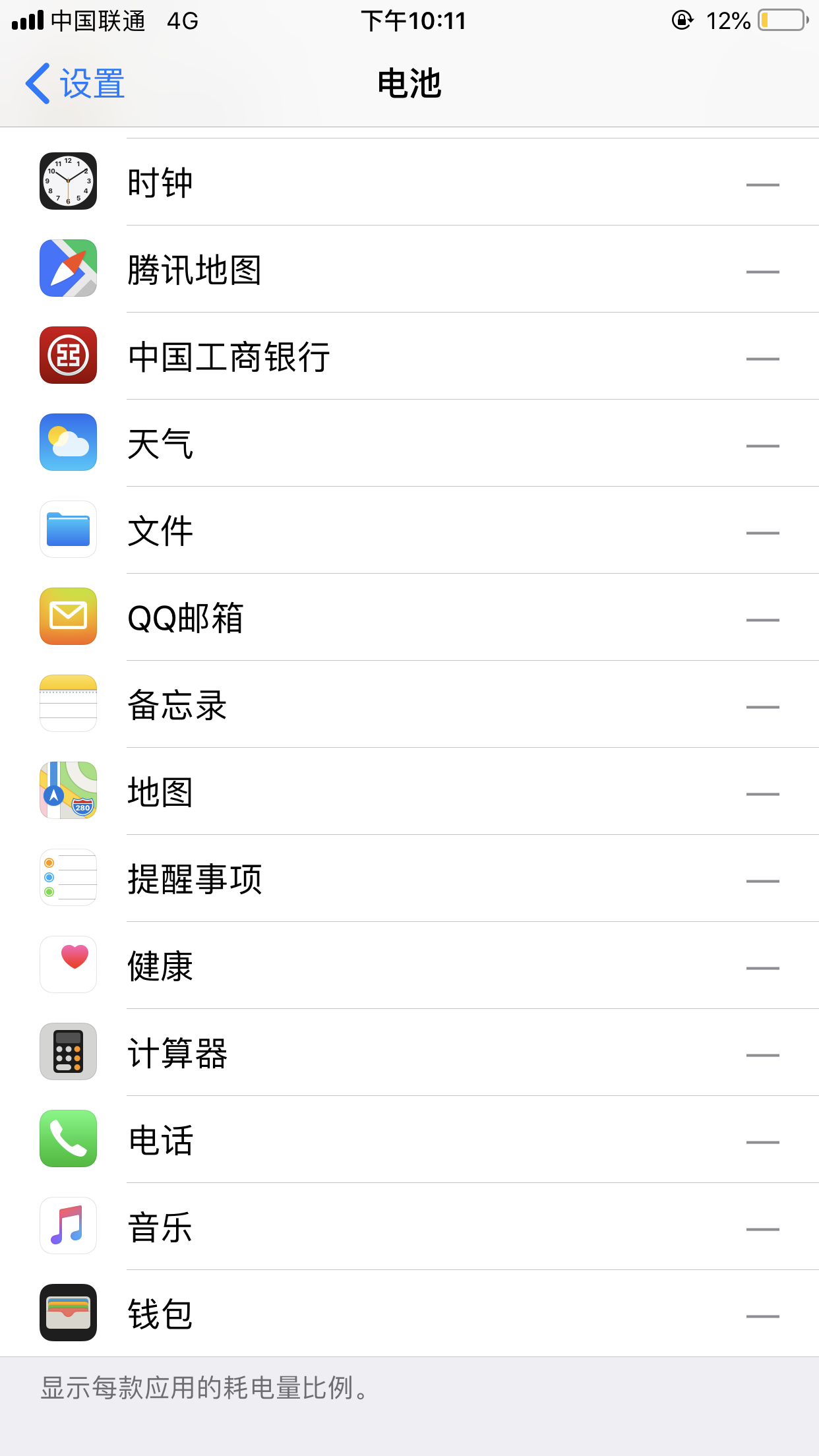The image size is (819, 1456).
Task: Select the 电话 app row
Action: point(409,1139)
